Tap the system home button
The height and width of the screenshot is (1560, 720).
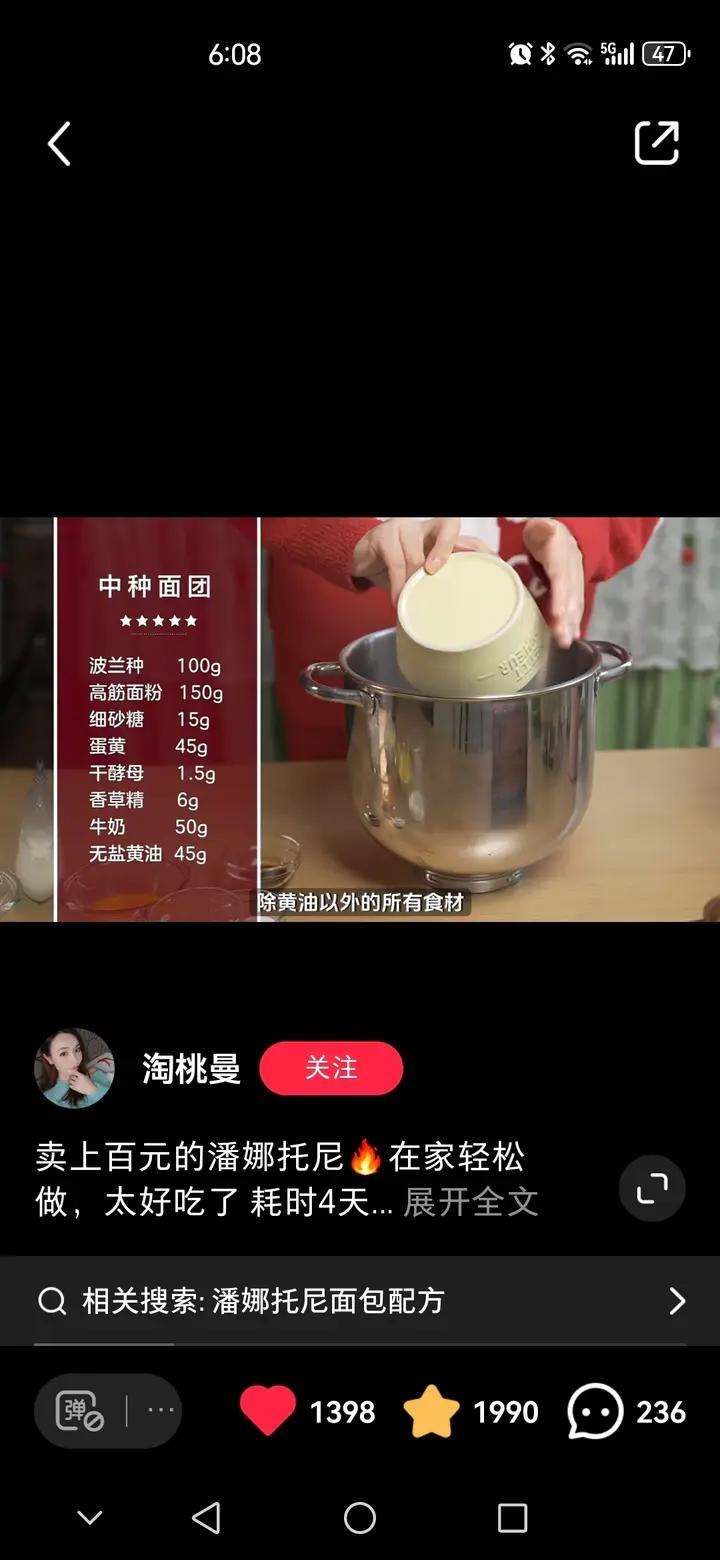(360, 1518)
